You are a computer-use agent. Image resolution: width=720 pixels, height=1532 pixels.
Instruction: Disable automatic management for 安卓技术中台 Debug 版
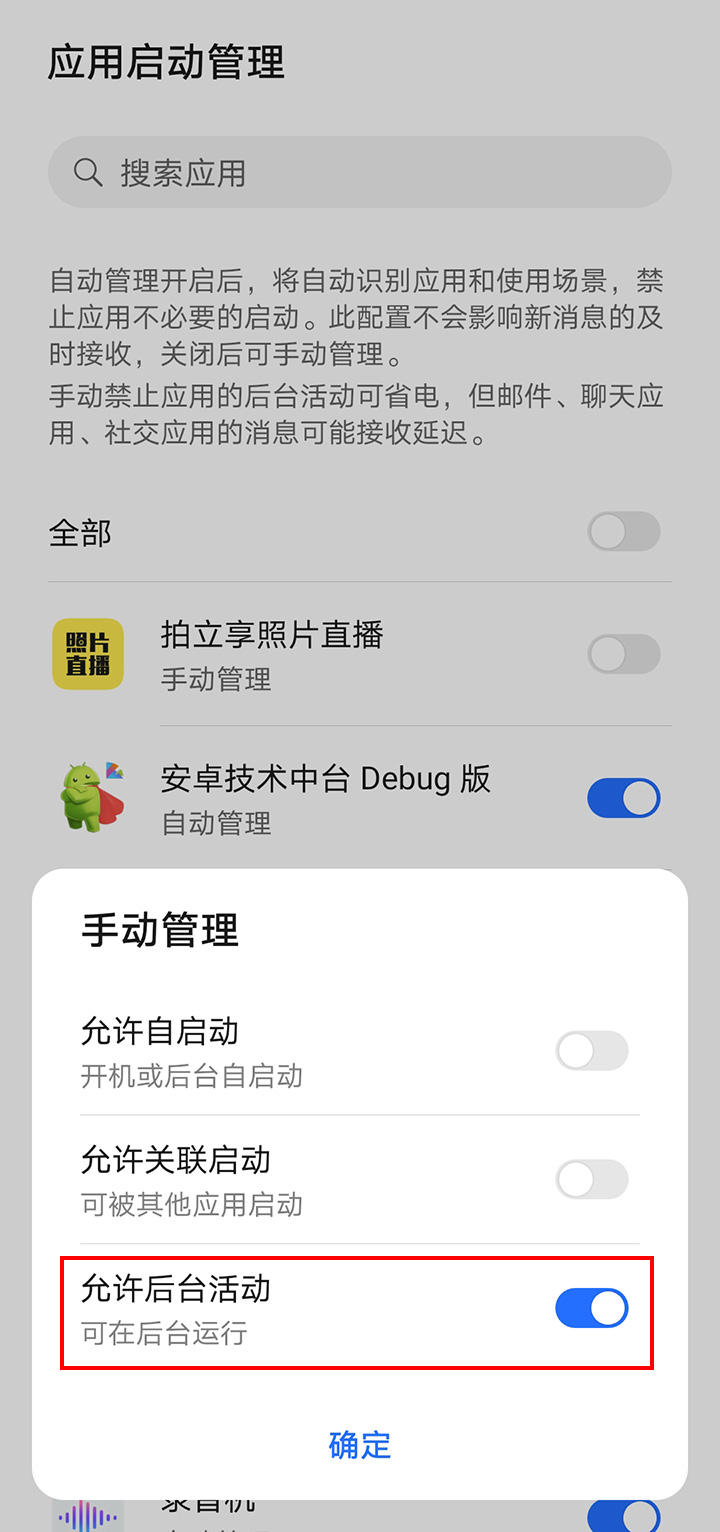click(622, 797)
